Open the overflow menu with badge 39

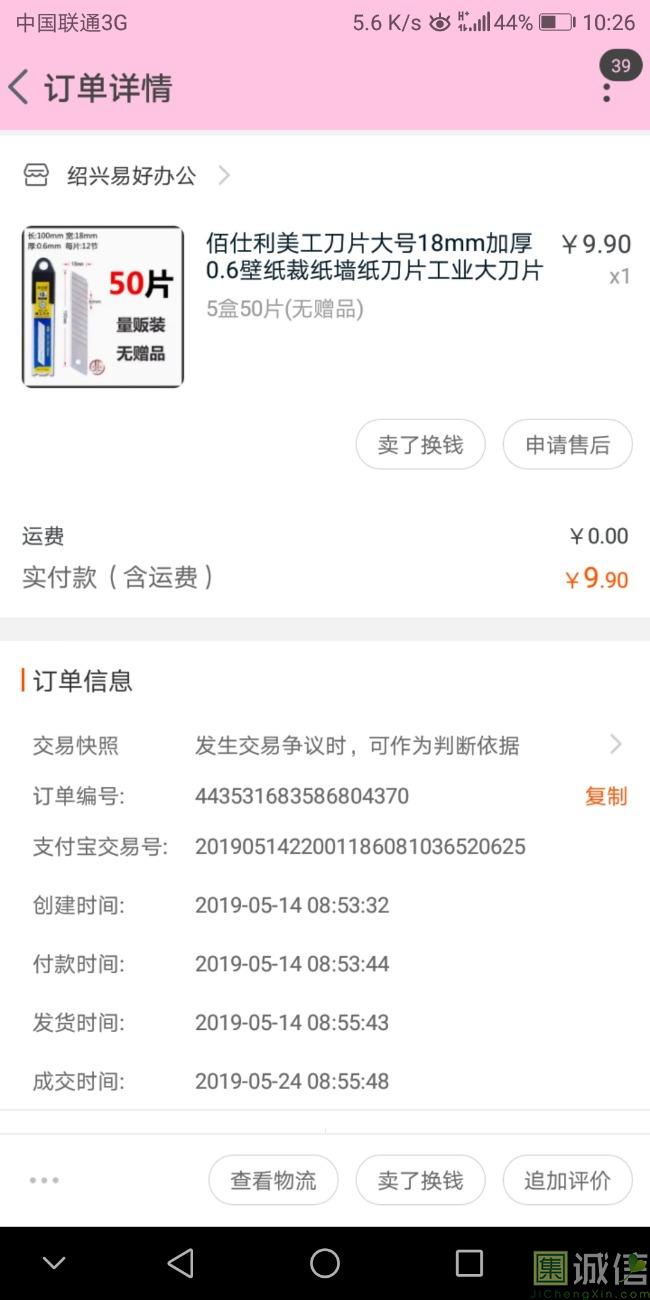pos(607,91)
